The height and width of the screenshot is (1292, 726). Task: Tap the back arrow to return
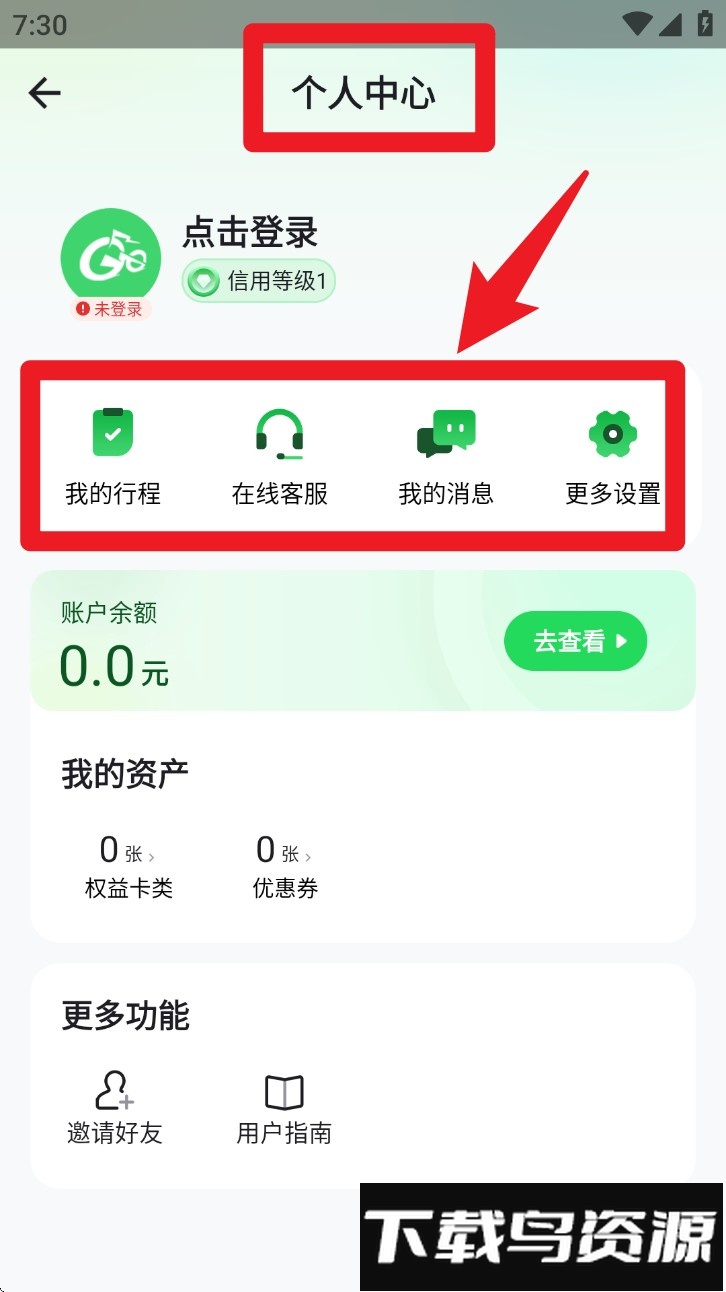pyautogui.click(x=44, y=93)
